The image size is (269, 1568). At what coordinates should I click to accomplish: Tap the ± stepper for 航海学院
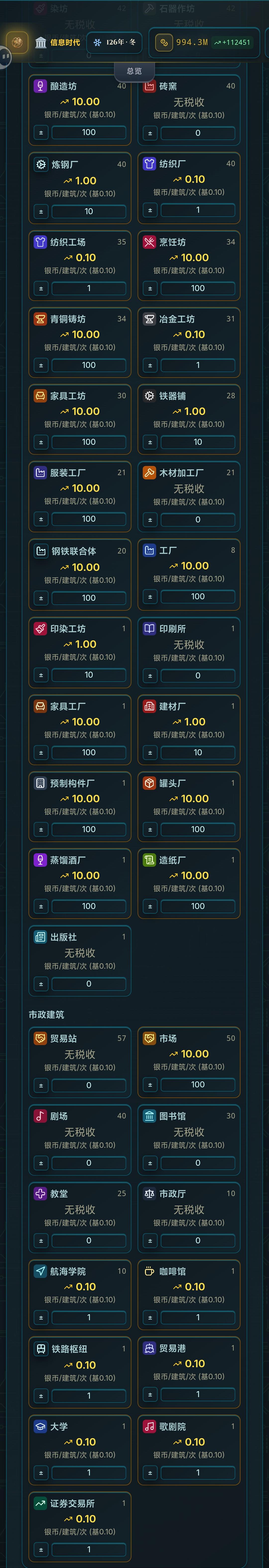pyautogui.click(x=41, y=1317)
